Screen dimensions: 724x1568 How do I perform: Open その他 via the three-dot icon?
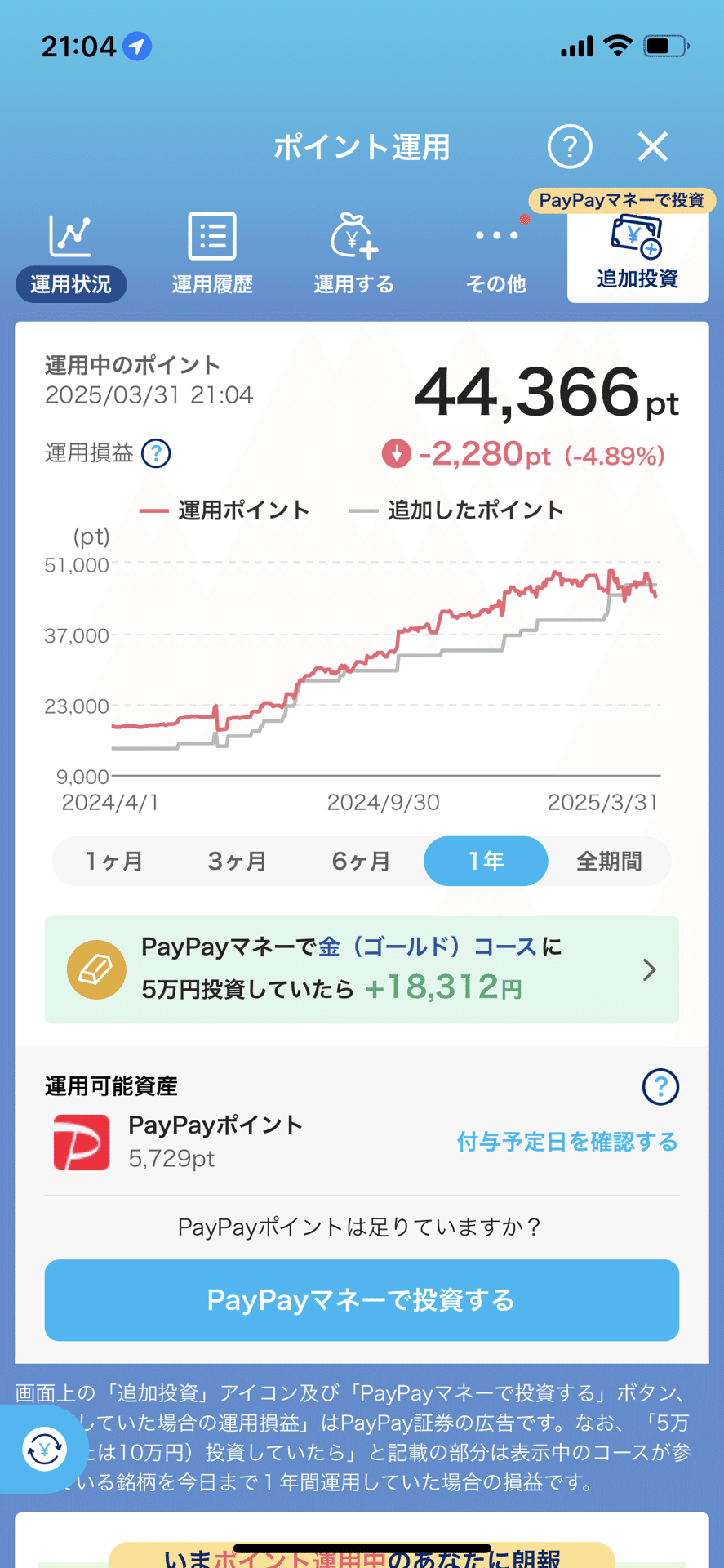tap(495, 236)
